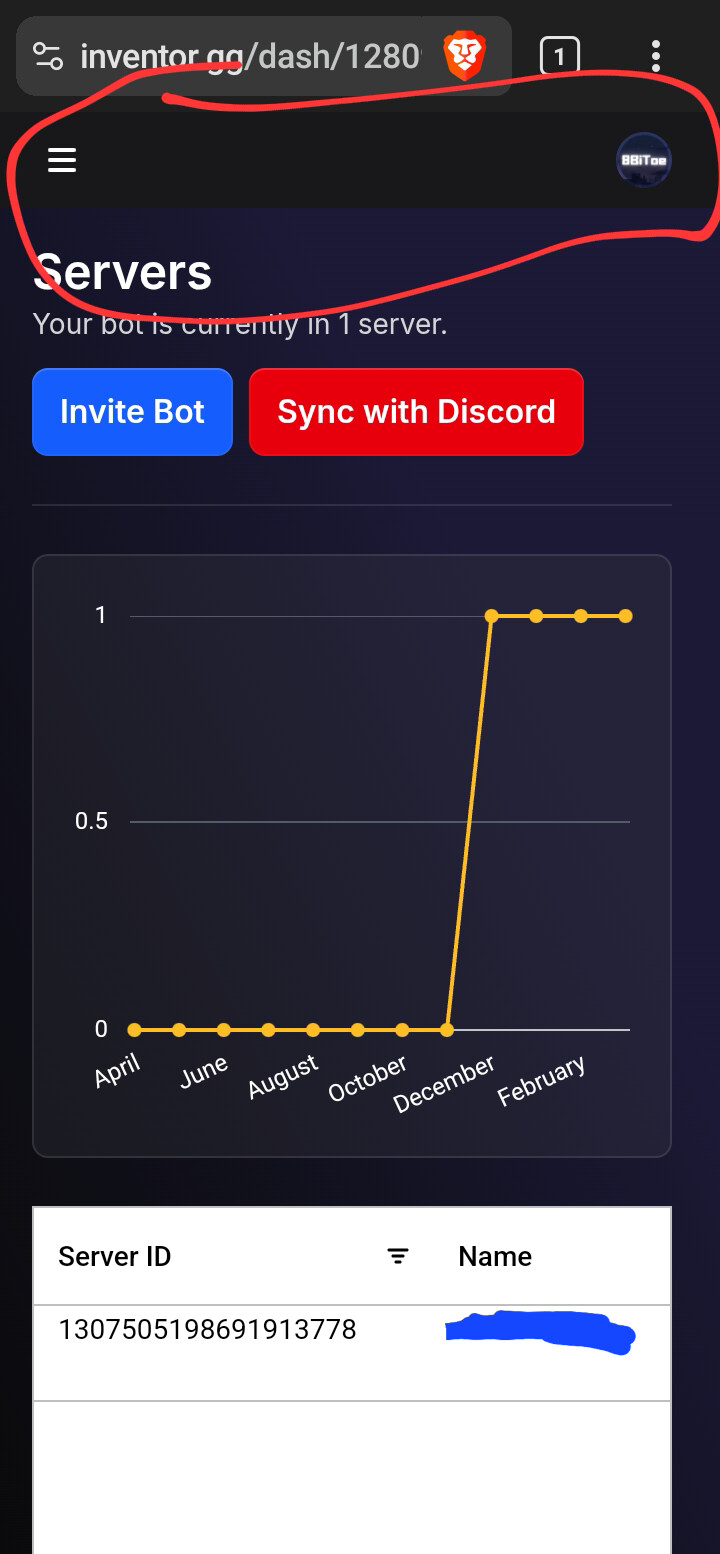Tap the Invite Bot button
Image resolution: width=720 pixels, height=1554 pixels.
(x=132, y=412)
